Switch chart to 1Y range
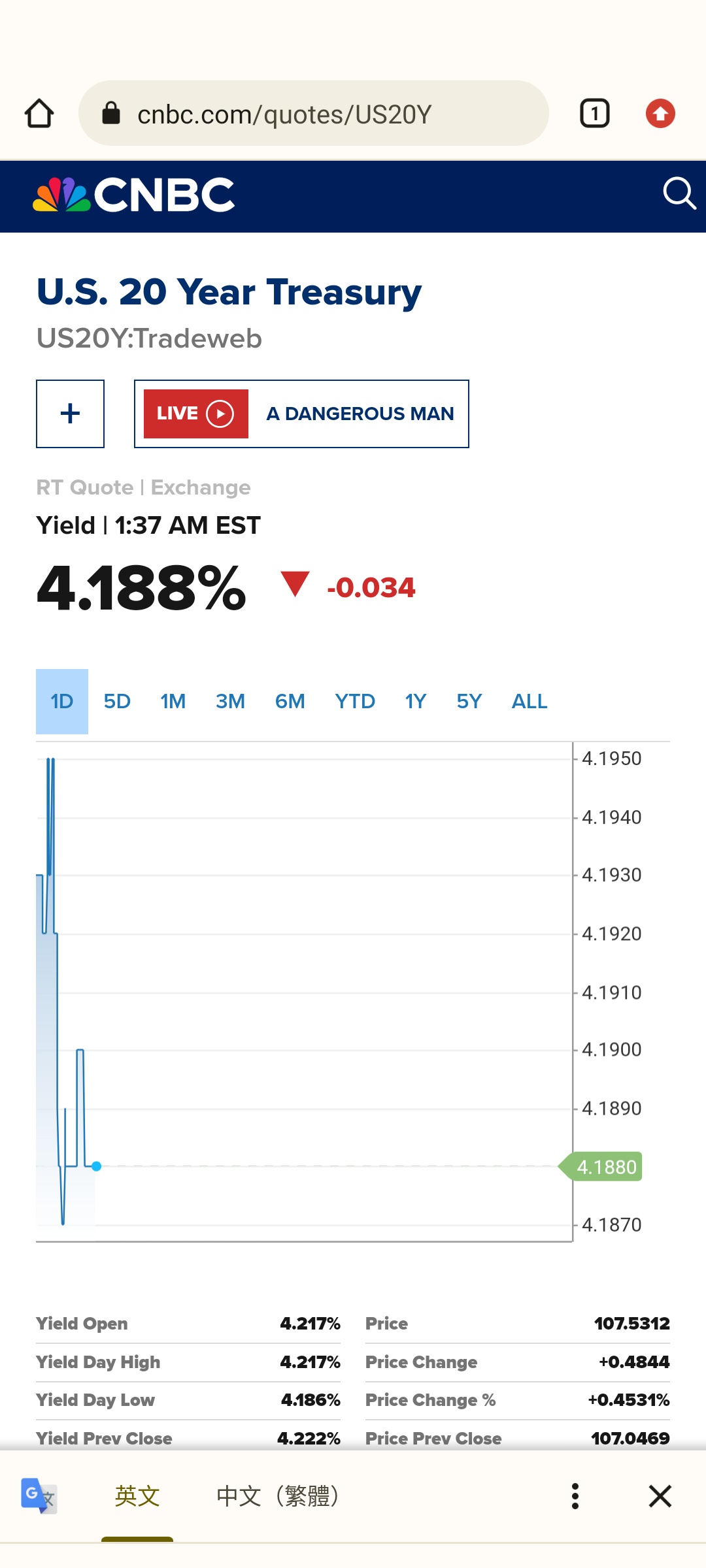Screen dimensions: 706x1568 [x=416, y=702]
